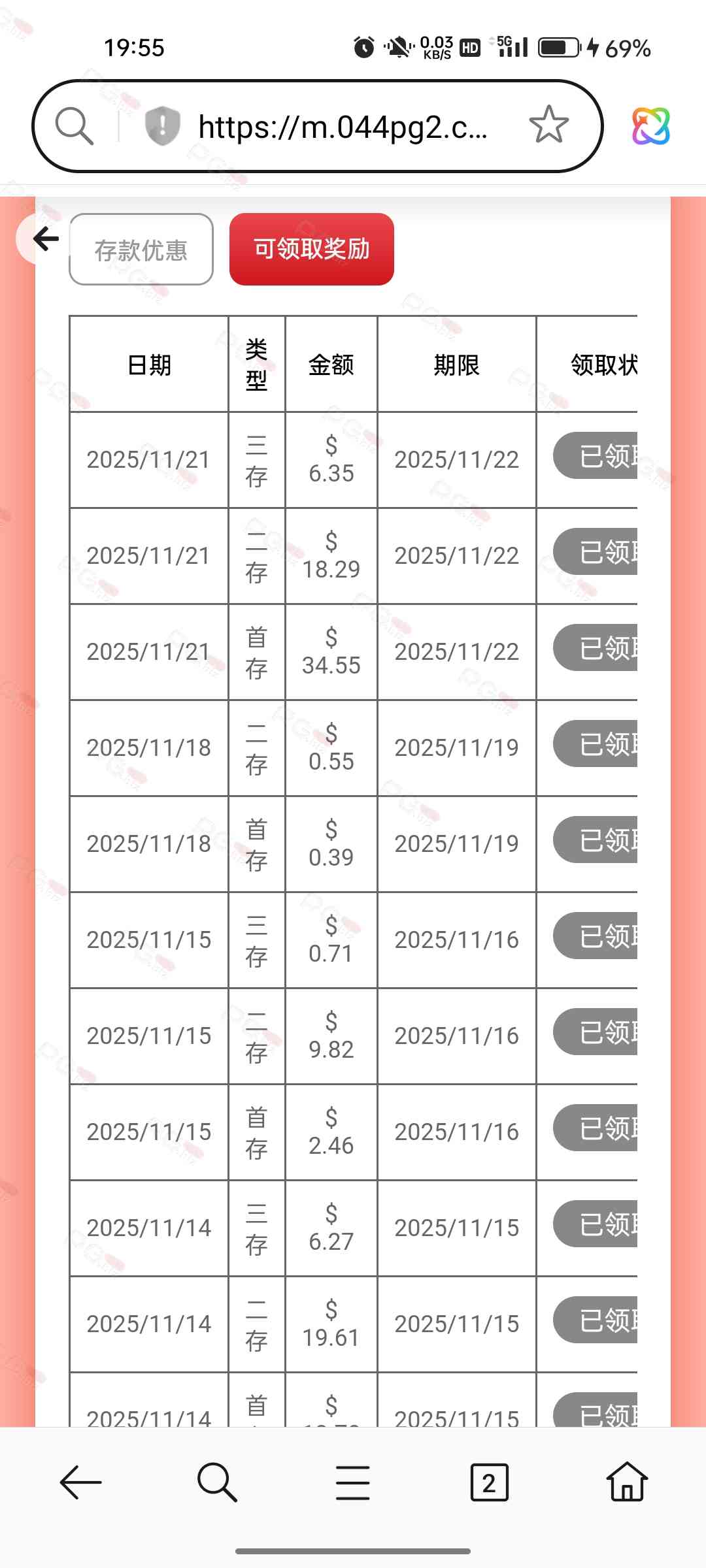This screenshot has width=706, height=1568.
Task: Tap the URL address field
Action: 343,127
